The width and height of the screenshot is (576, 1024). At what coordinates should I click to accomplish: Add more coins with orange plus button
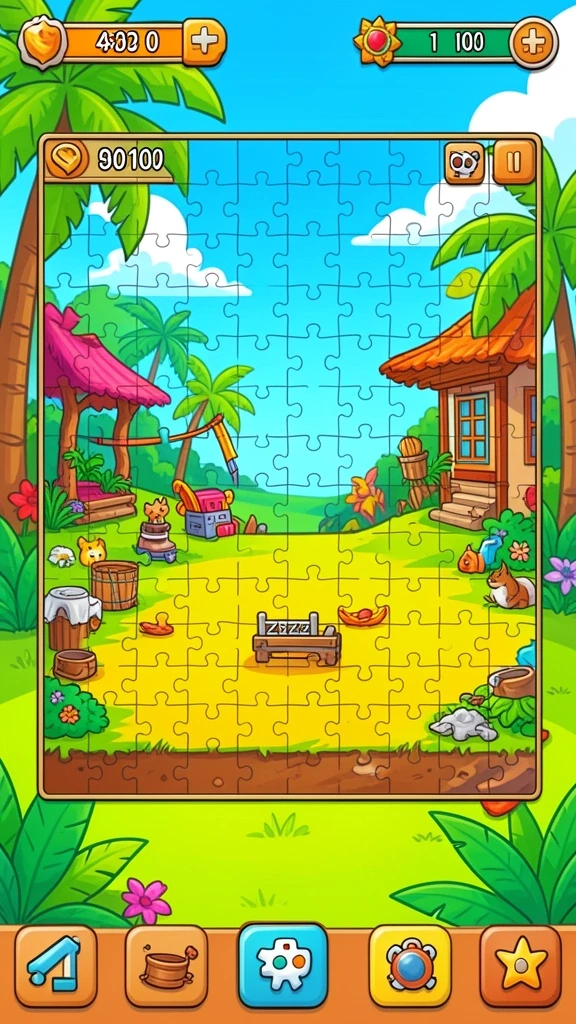[x=204, y=42]
